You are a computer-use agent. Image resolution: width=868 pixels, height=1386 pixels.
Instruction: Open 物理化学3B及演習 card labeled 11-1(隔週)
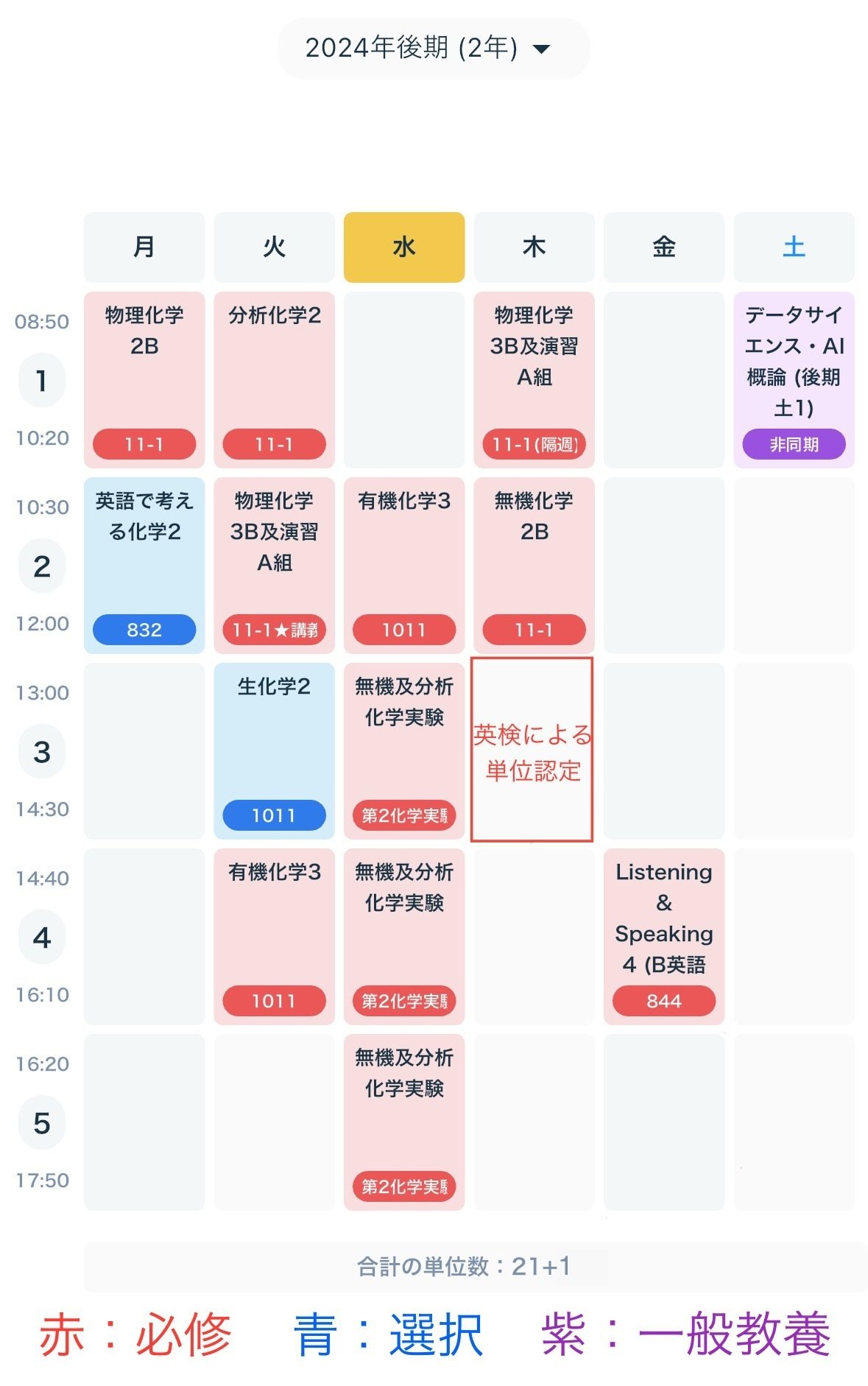[x=534, y=379]
